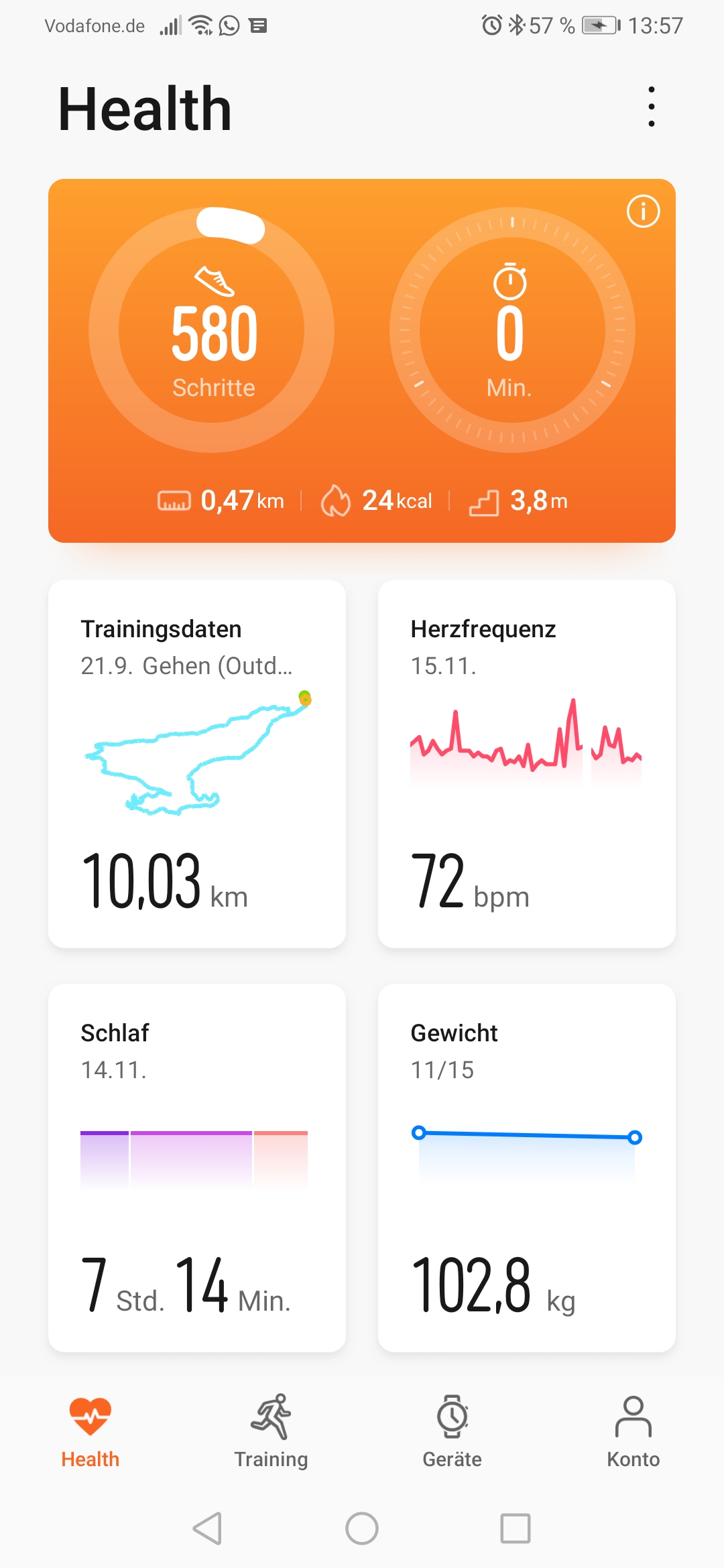Tap the info icon on the activity card
Screen dimensions: 724x1568
tap(643, 212)
